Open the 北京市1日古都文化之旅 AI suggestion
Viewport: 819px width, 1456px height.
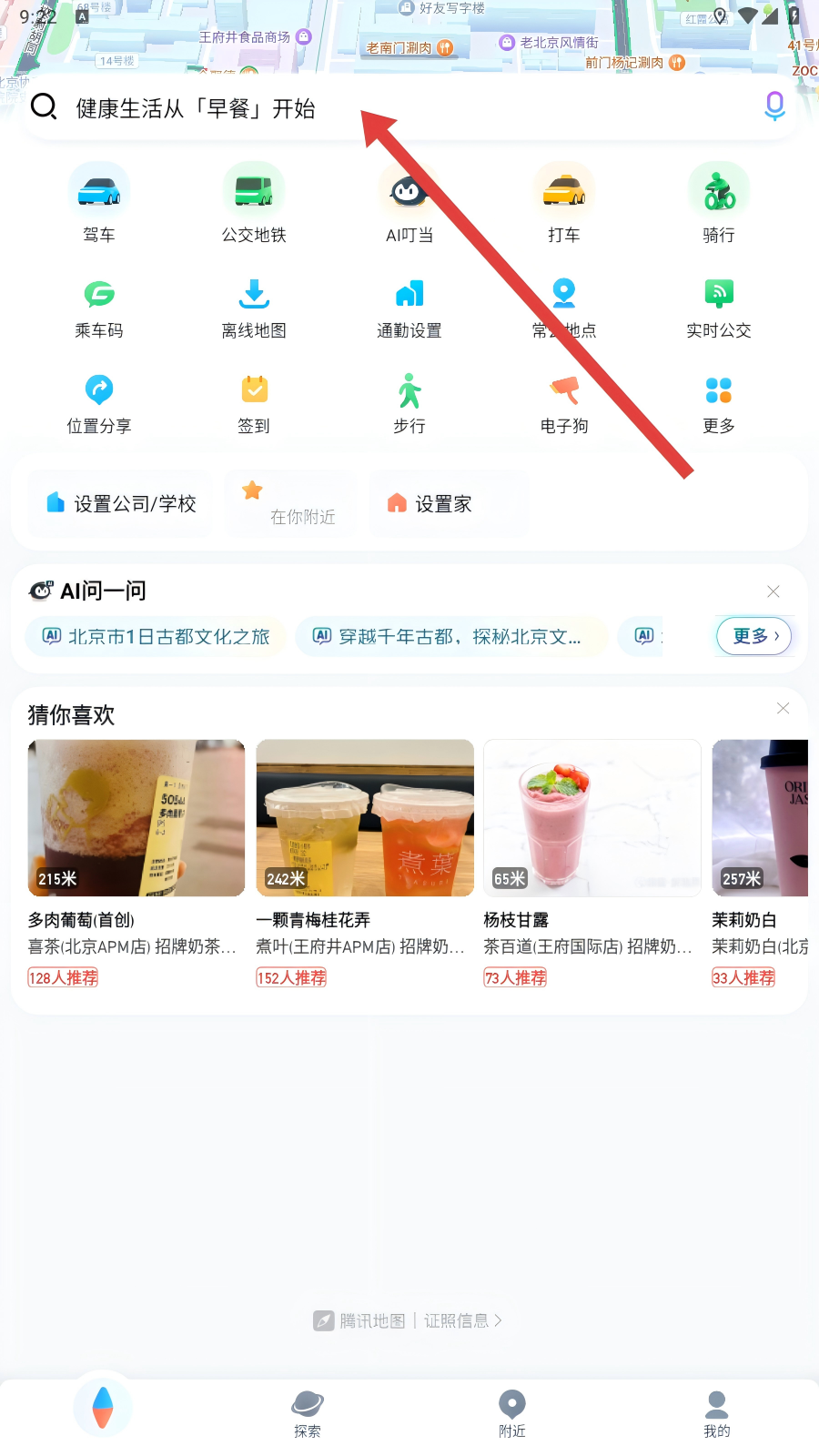[x=157, y=636]
